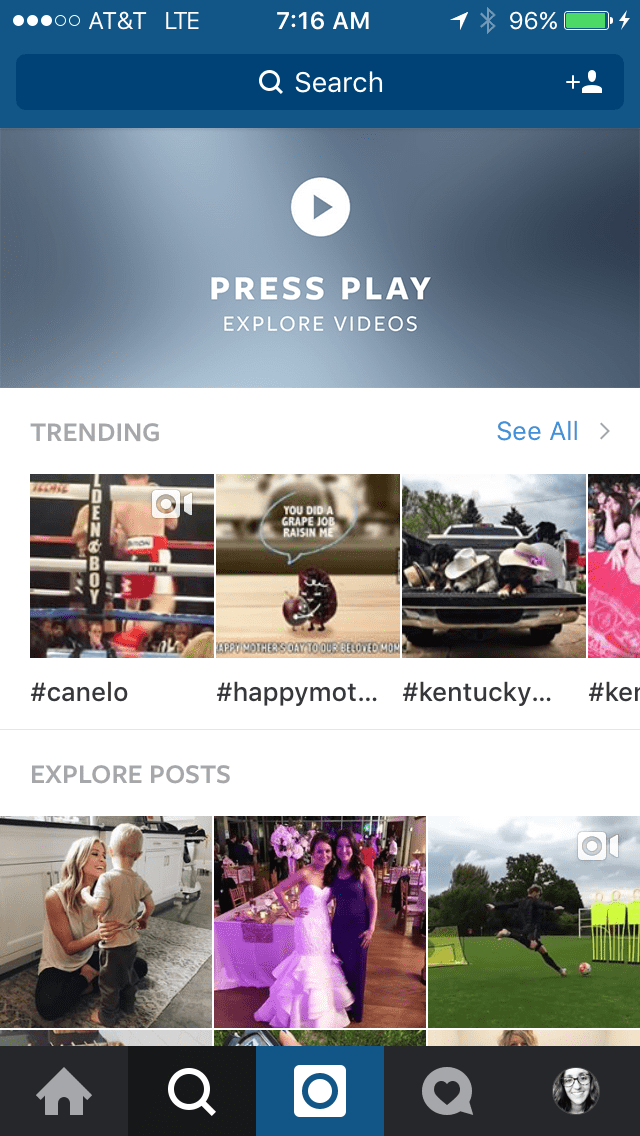
Task: View the bride in wedding dress post
Action: (320, 921)
